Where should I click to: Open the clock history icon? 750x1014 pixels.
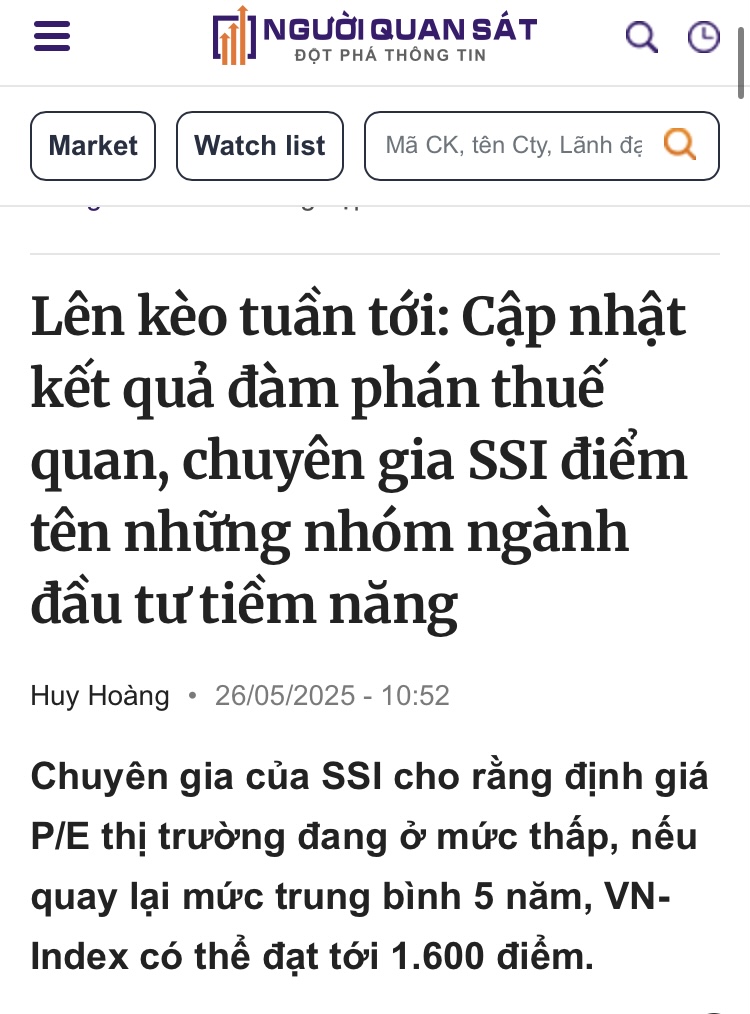704,37
